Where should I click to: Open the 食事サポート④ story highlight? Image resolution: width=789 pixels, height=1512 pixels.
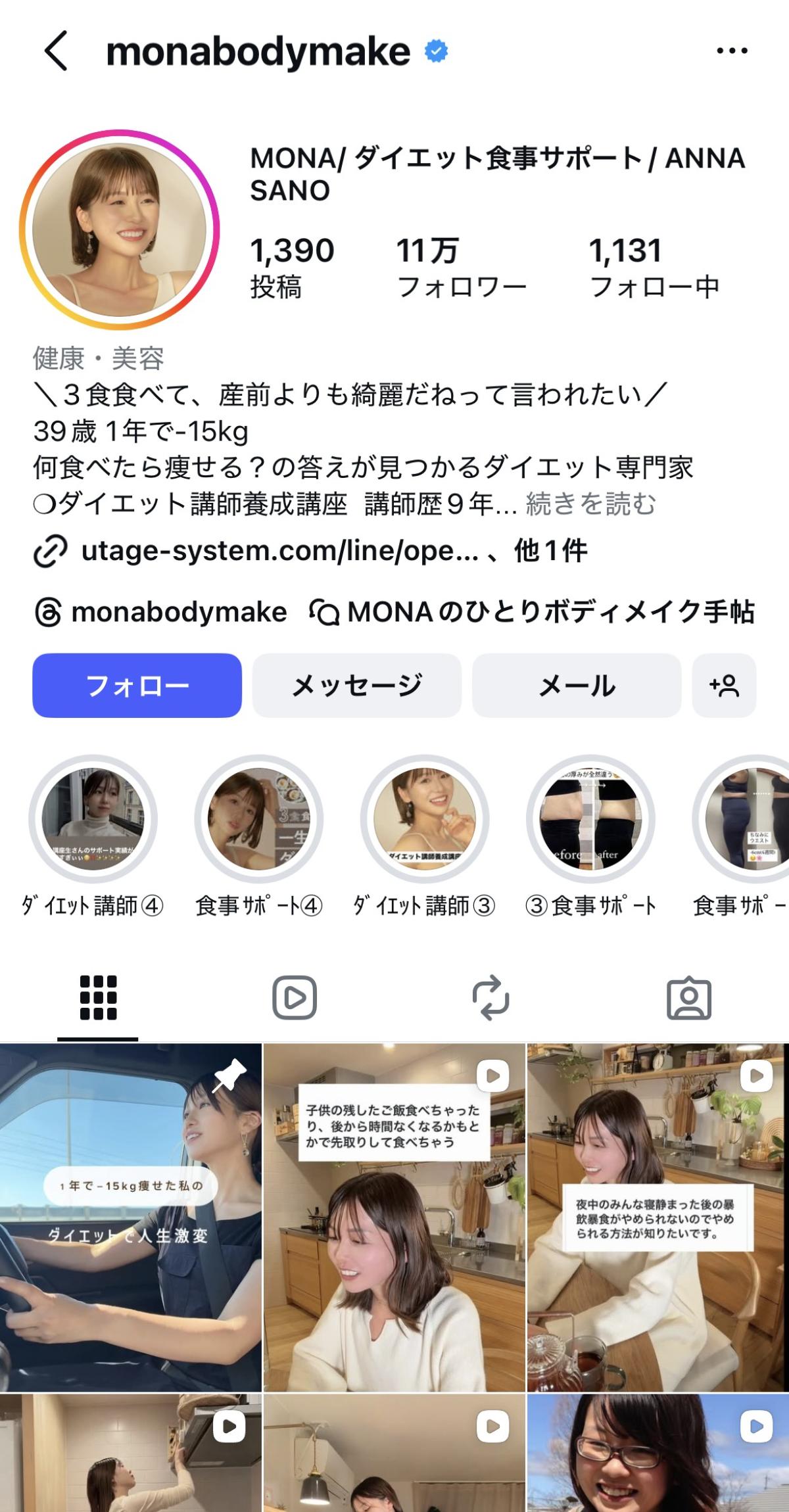click(259, 819)
